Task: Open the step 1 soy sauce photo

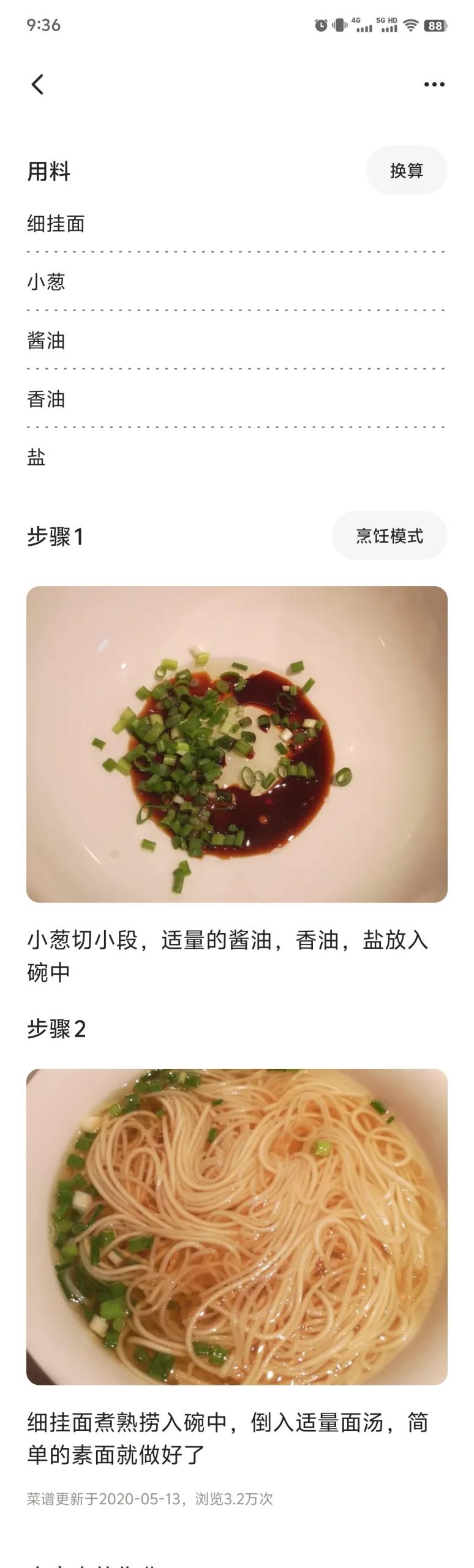Action: click(x=237, y=744)
